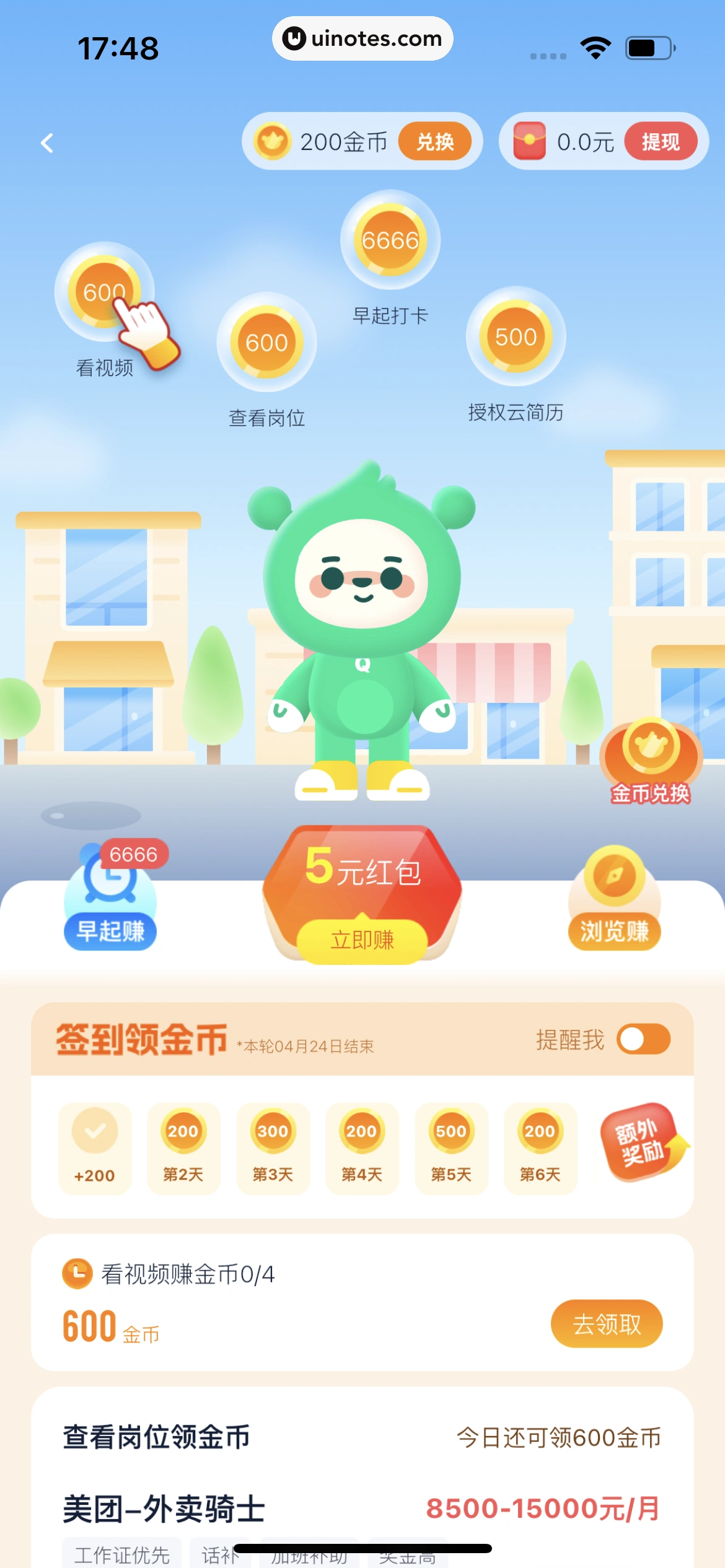Click the 兑换 exchange button

point(435,141)
